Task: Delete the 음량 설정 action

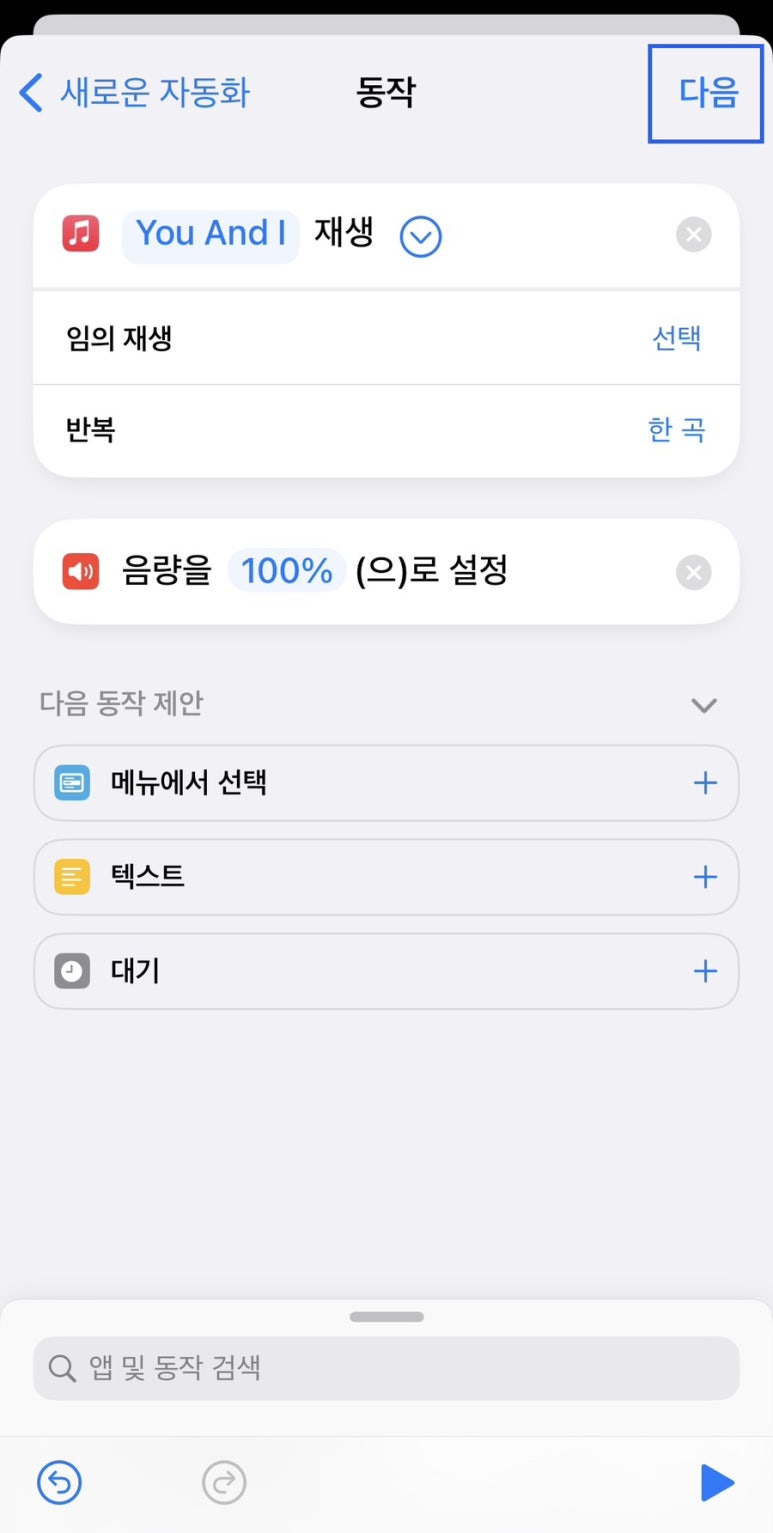Action: 694,573
